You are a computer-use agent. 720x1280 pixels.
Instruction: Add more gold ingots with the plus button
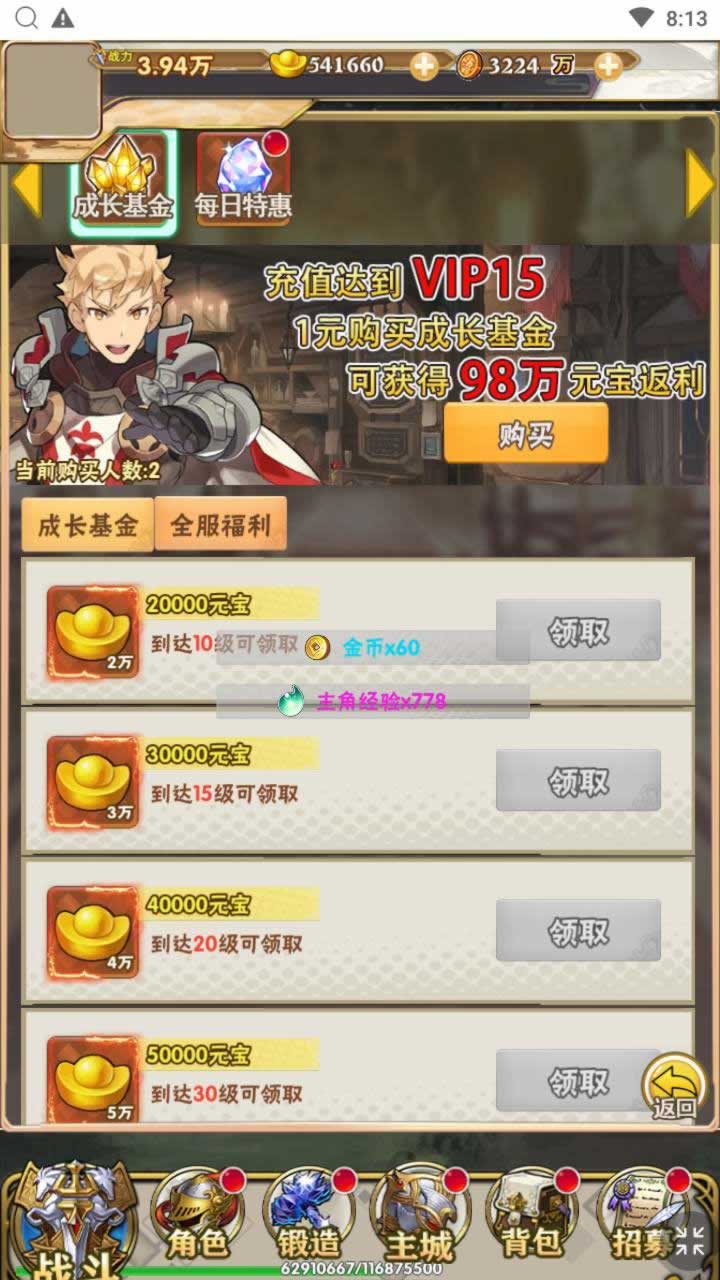point(424,66)
